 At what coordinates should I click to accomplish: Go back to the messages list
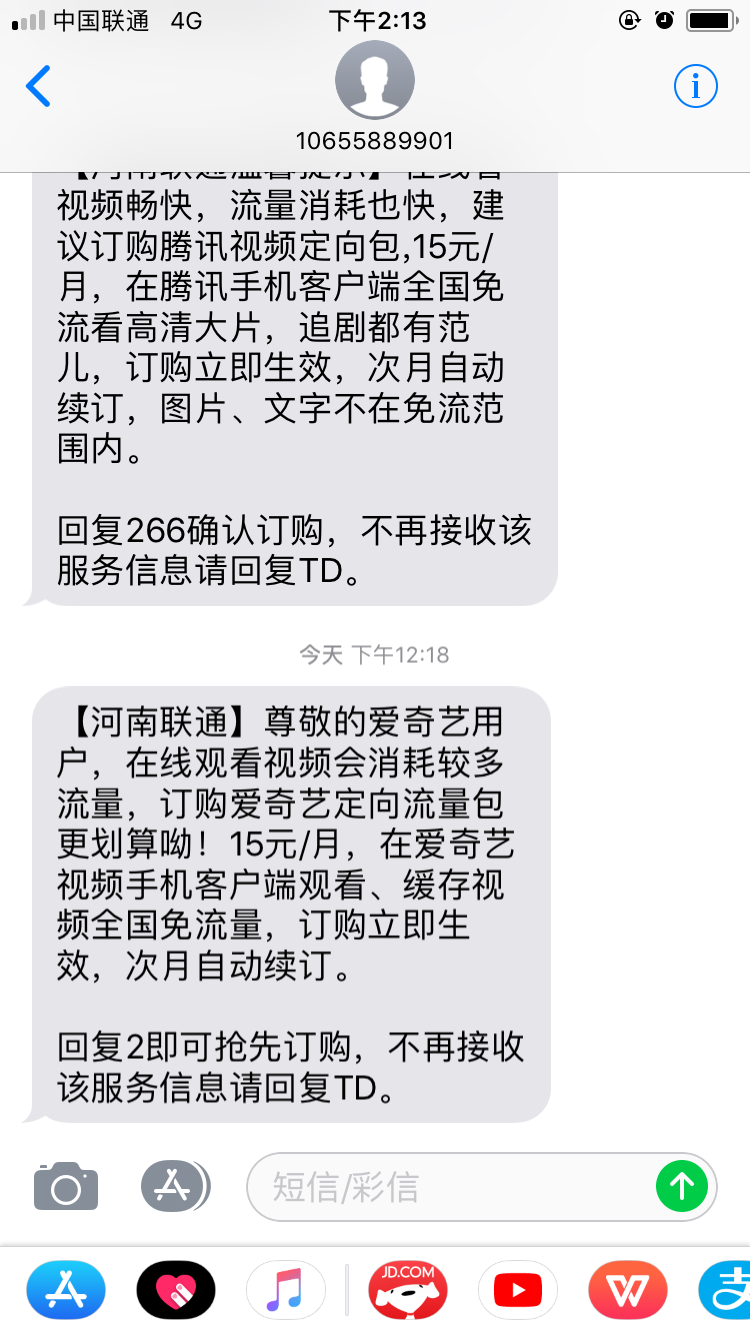(x=38, y=87)
